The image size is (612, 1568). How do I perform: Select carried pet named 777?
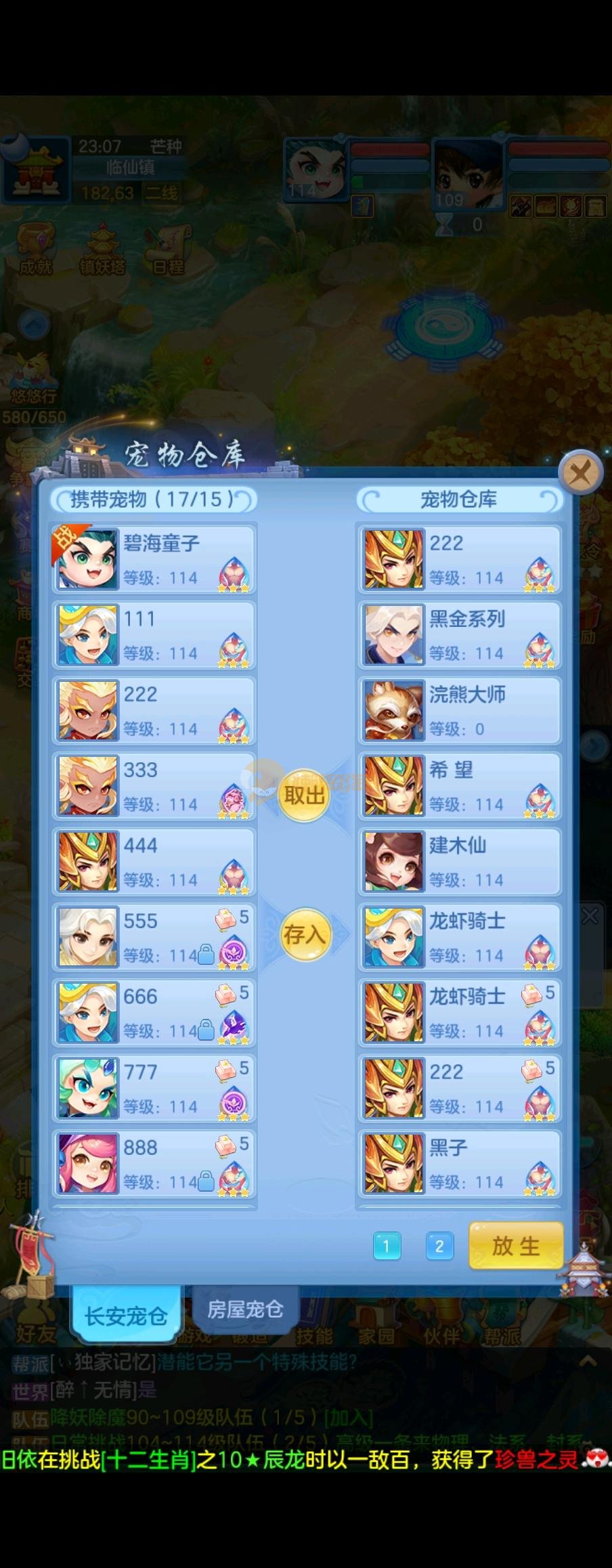(154, 1089)
